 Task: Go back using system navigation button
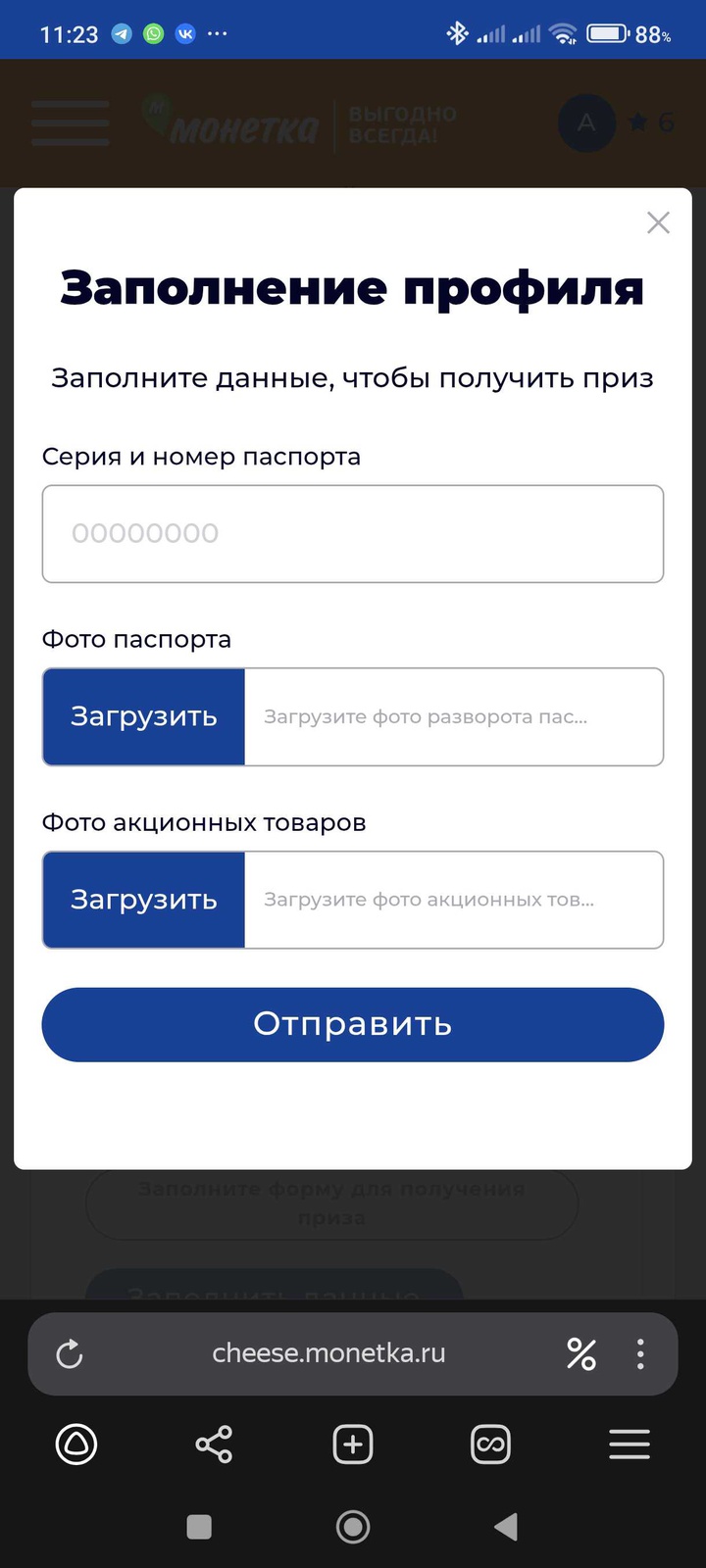(506, 1526)
